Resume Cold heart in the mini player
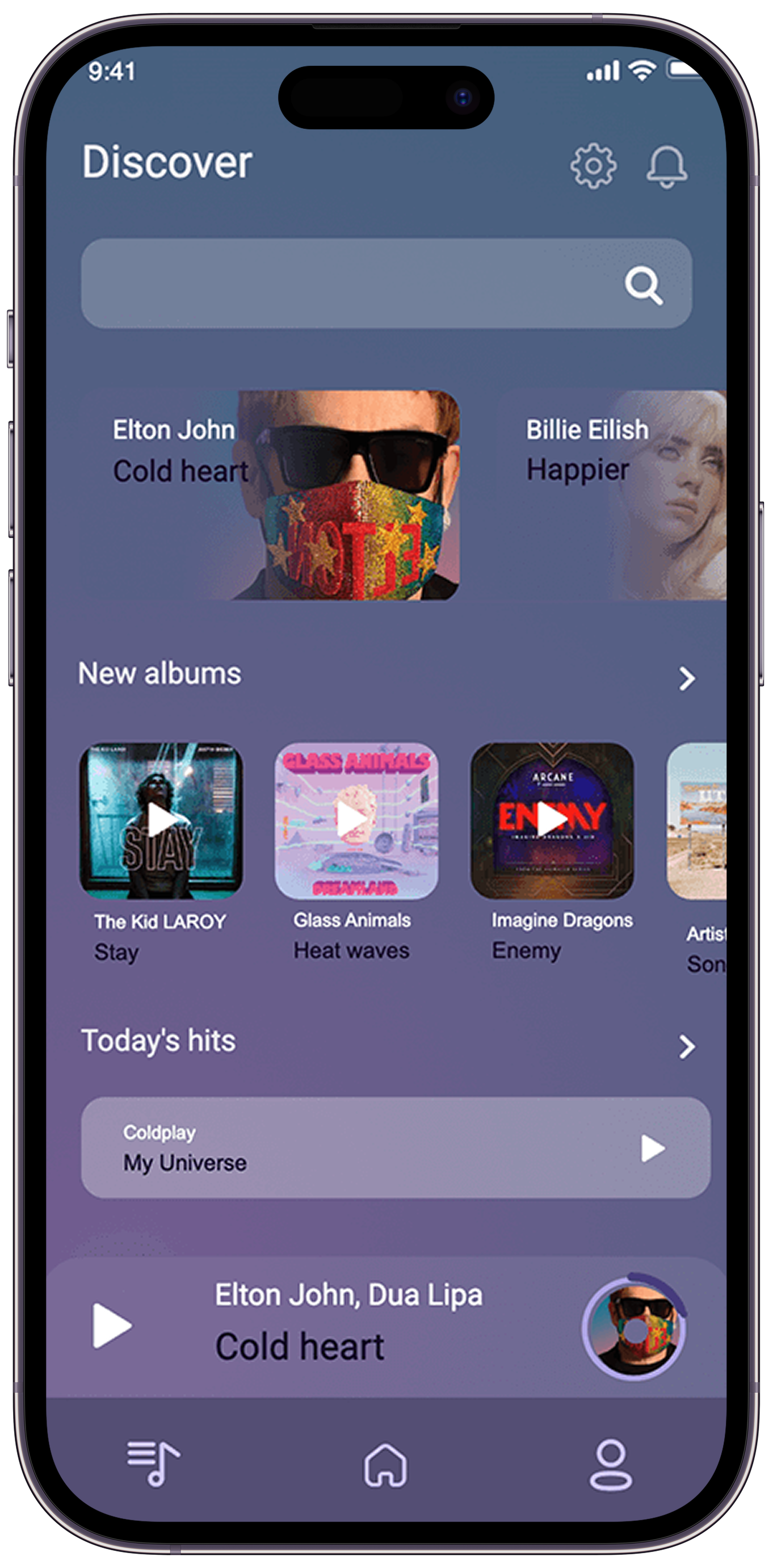The image size is (773, 1568). click(x=111, y=1326)
